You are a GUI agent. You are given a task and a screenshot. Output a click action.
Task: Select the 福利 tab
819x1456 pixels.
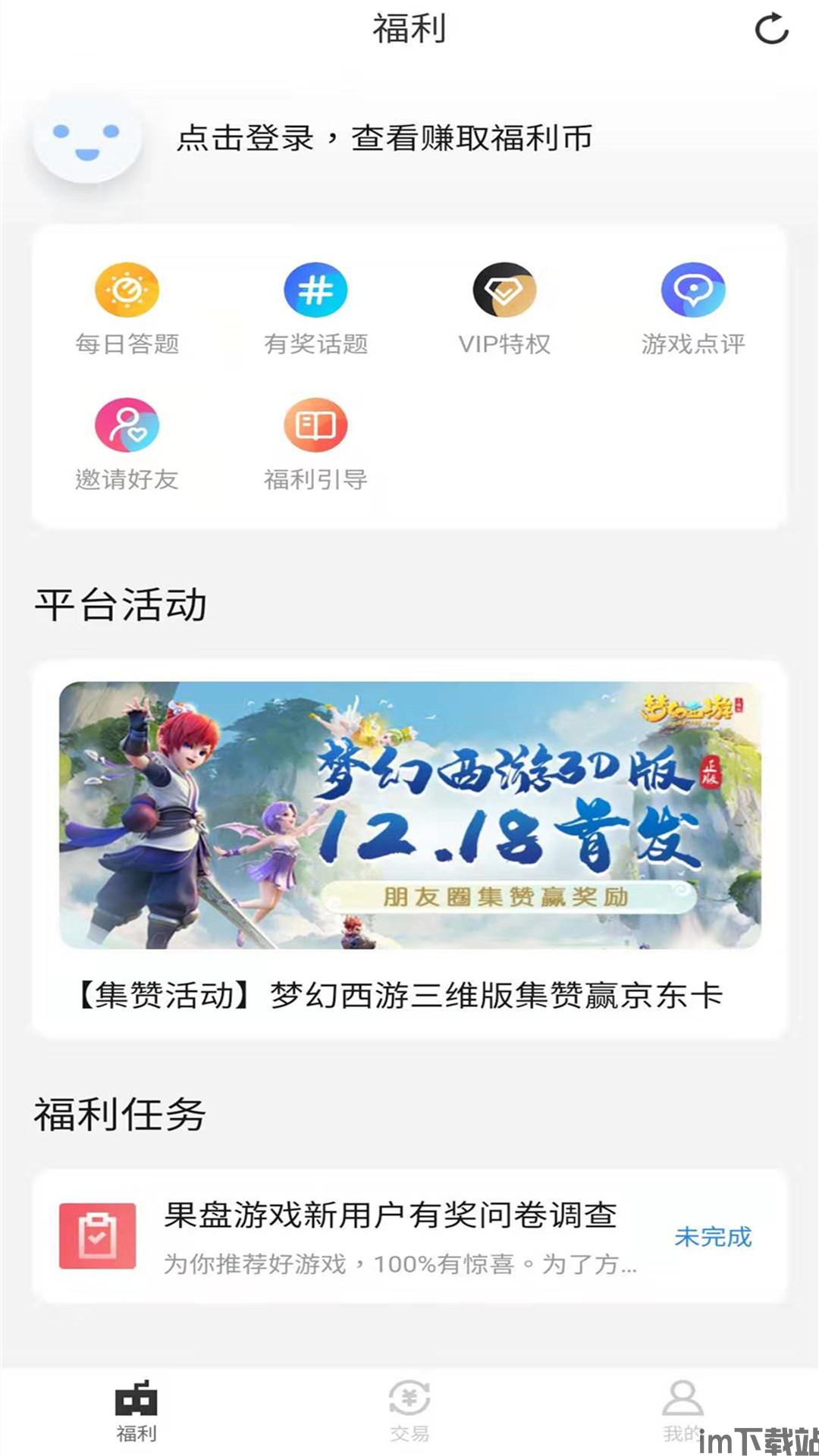coord(136,1411)
